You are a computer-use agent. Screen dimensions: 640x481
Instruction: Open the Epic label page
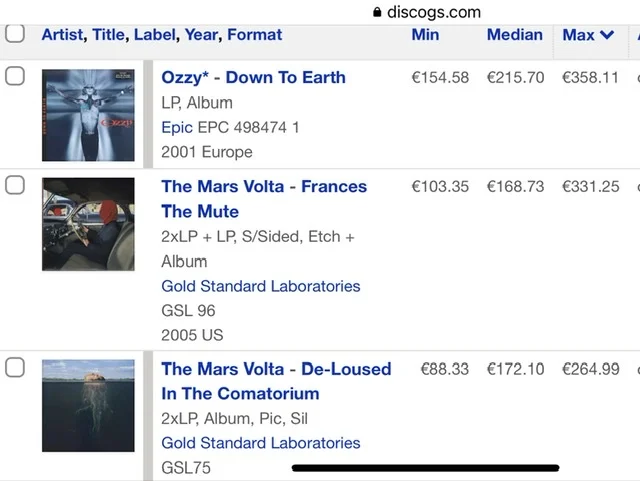point(178,127)
